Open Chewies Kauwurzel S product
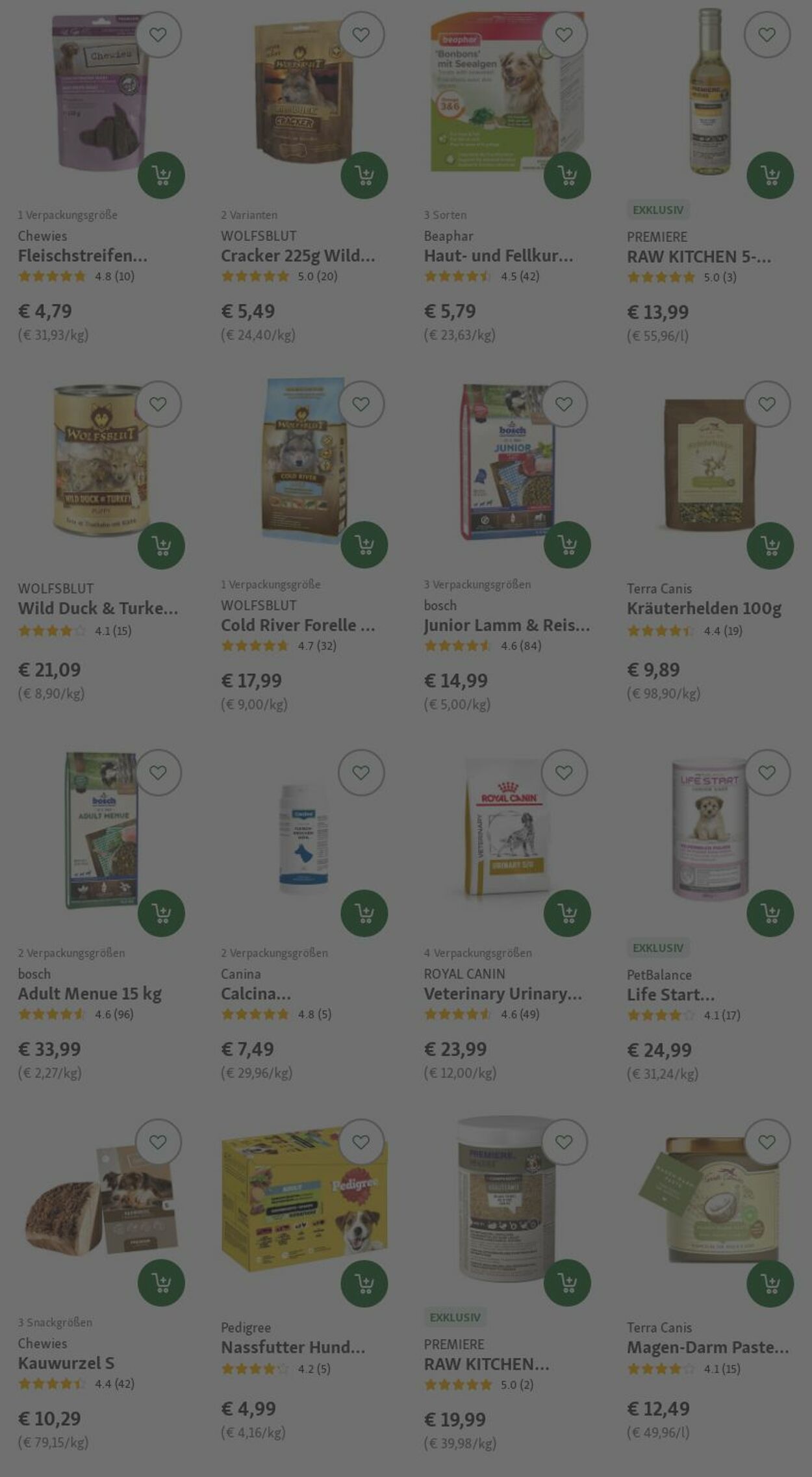812x1477 pixels. pyautogui.click(x=66, y=1363)
